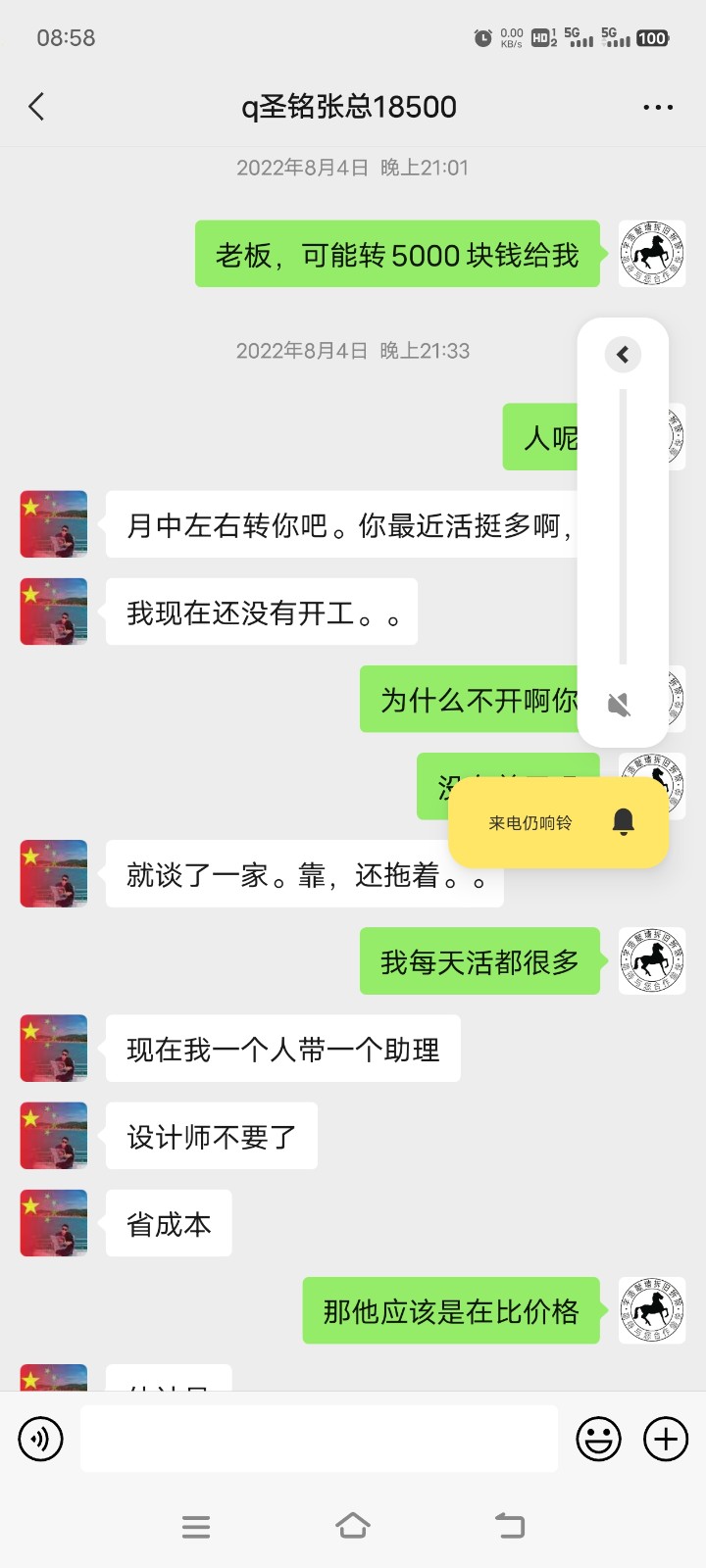
Task: Open contact avatar beside 我现在还没有开工
Action: (x=54, y=612)
